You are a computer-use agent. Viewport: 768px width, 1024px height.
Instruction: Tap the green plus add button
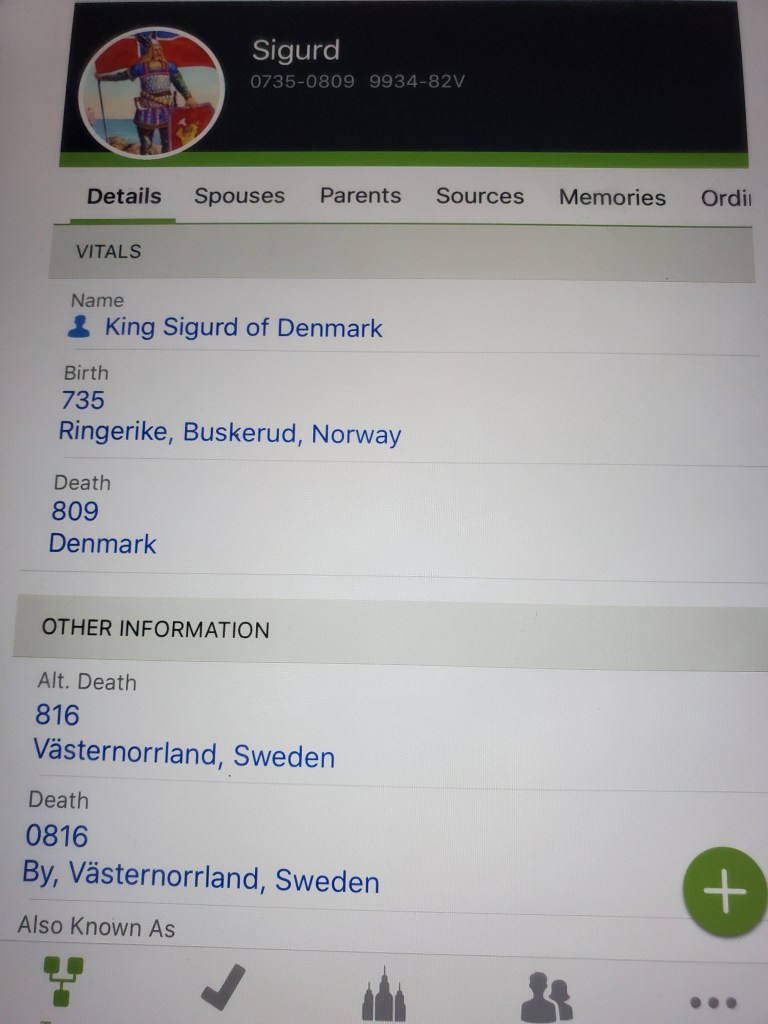pos(724,891)
